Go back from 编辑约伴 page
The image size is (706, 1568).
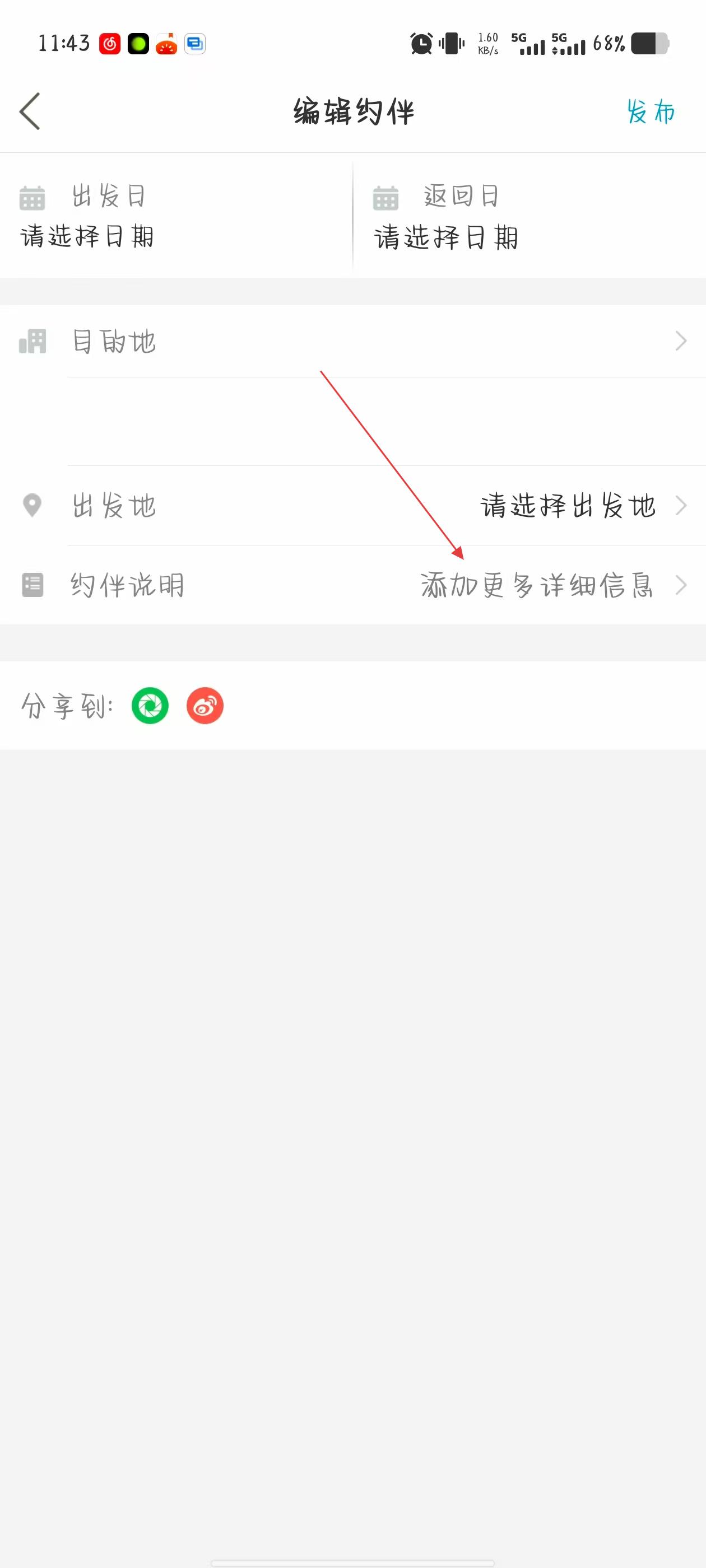(x=30, y=111)
